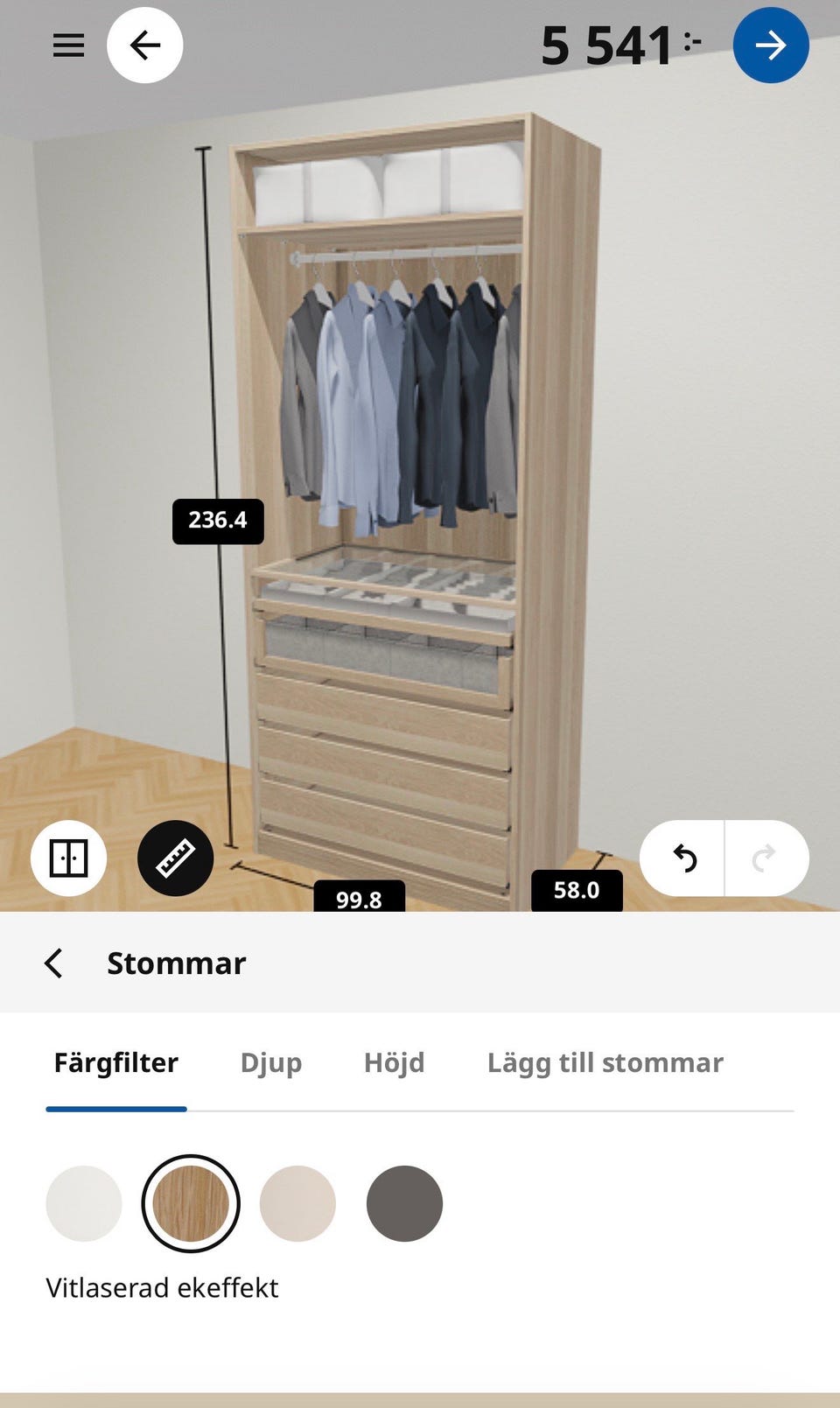Open the hamburger menu
Screen dimensions: 840x1408
[x=68, y=45]
